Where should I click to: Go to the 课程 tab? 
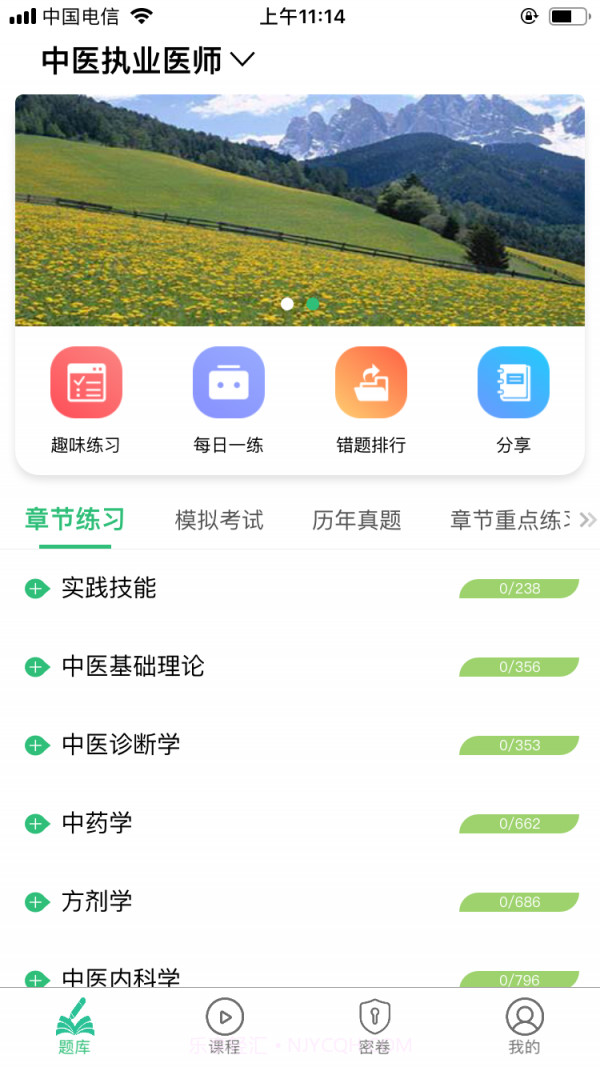225,1026
